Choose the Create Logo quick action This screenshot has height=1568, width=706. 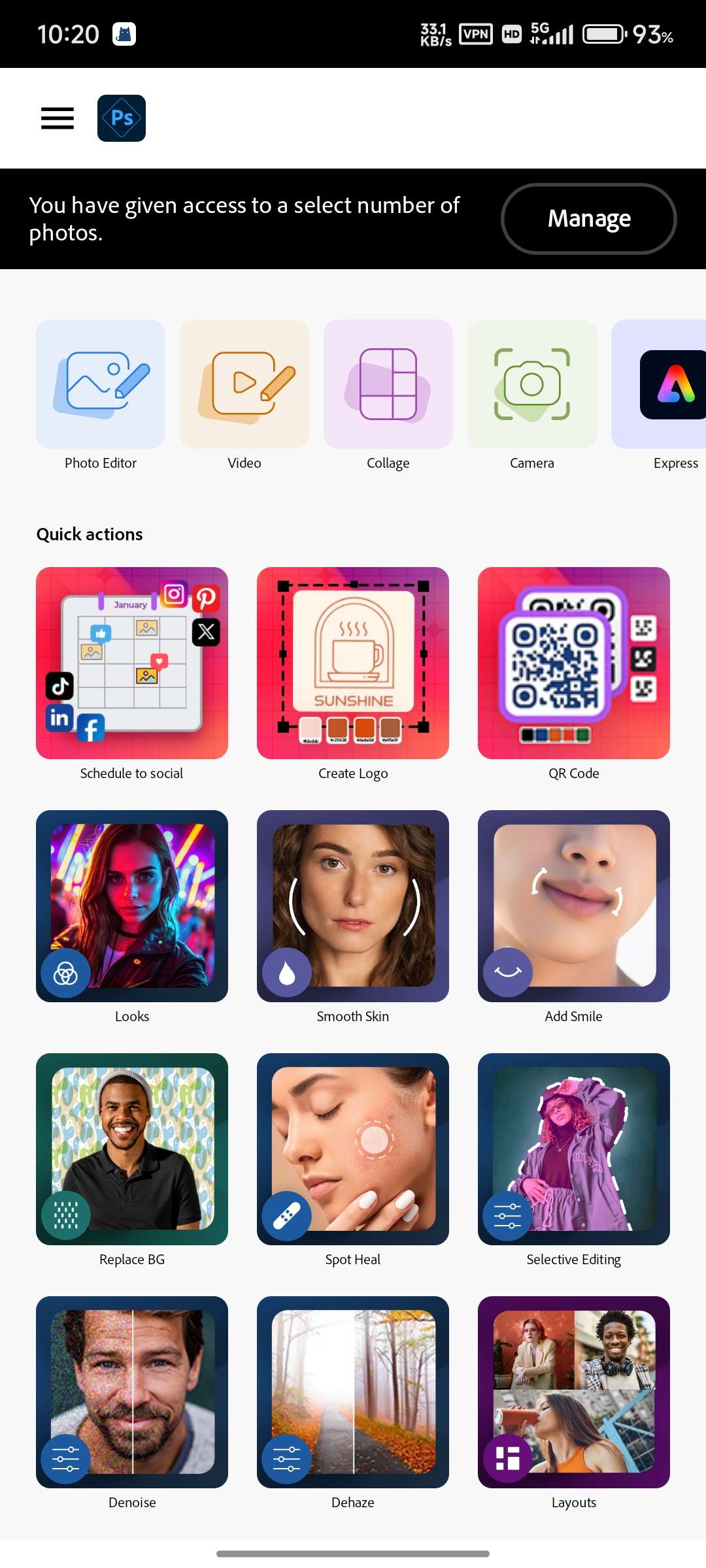353,663
